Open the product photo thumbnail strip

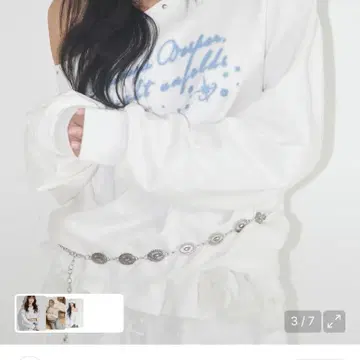[x=69, y=313]
